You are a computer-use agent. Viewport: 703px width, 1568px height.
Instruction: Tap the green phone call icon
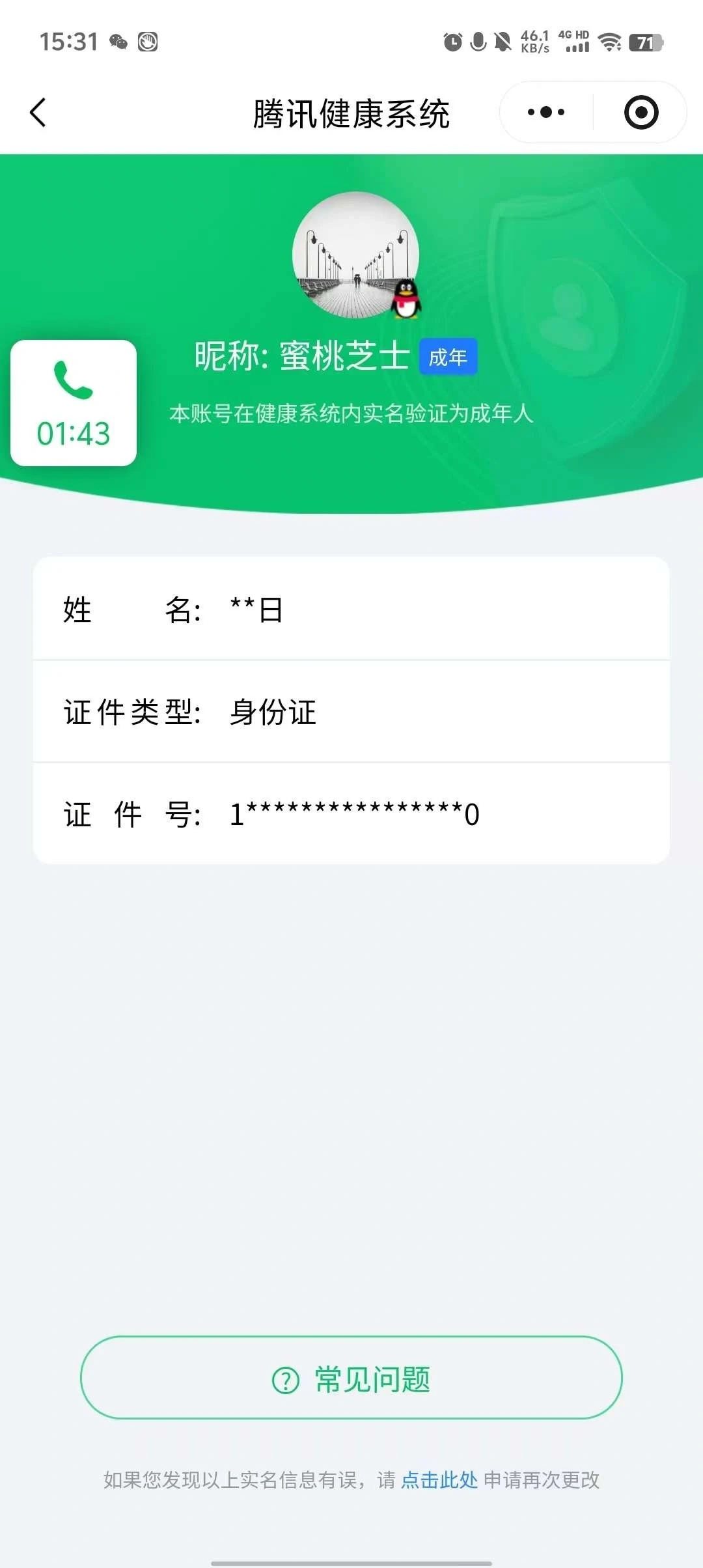pos(72,380)
